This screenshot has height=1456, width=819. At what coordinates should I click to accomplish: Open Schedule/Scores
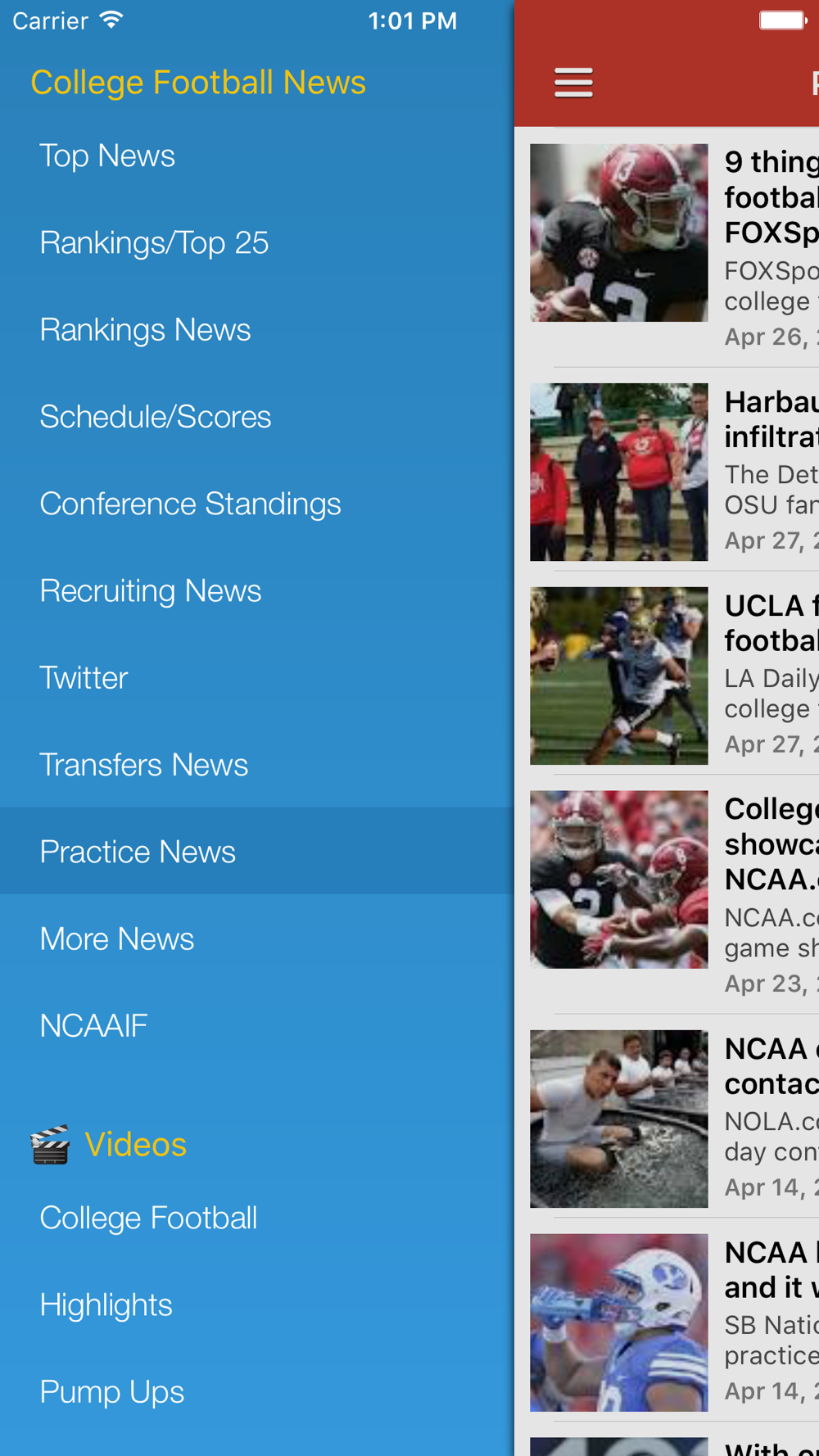[x=155, y=417]
